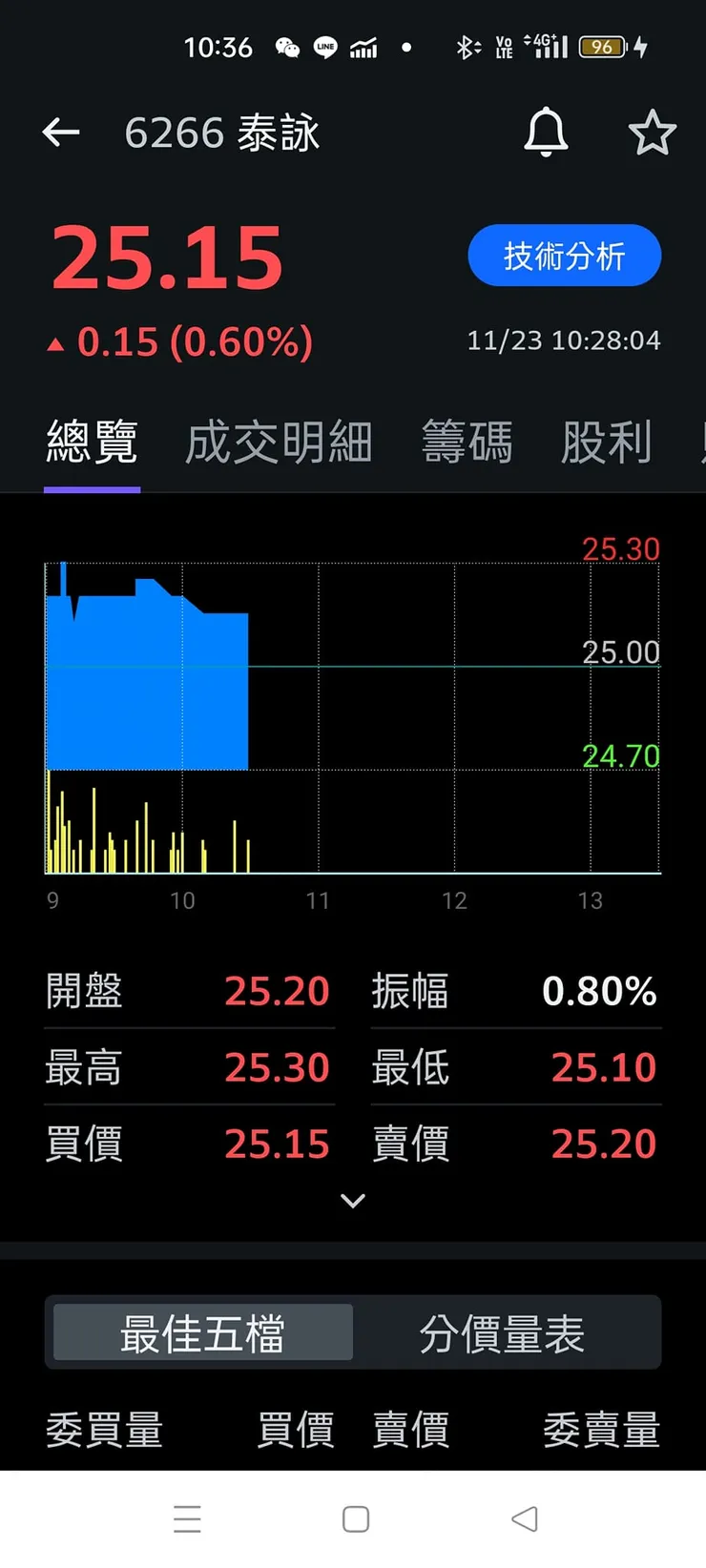Select the 成交明細 tab
The image size is (706, 1568).
pos(278,441)
